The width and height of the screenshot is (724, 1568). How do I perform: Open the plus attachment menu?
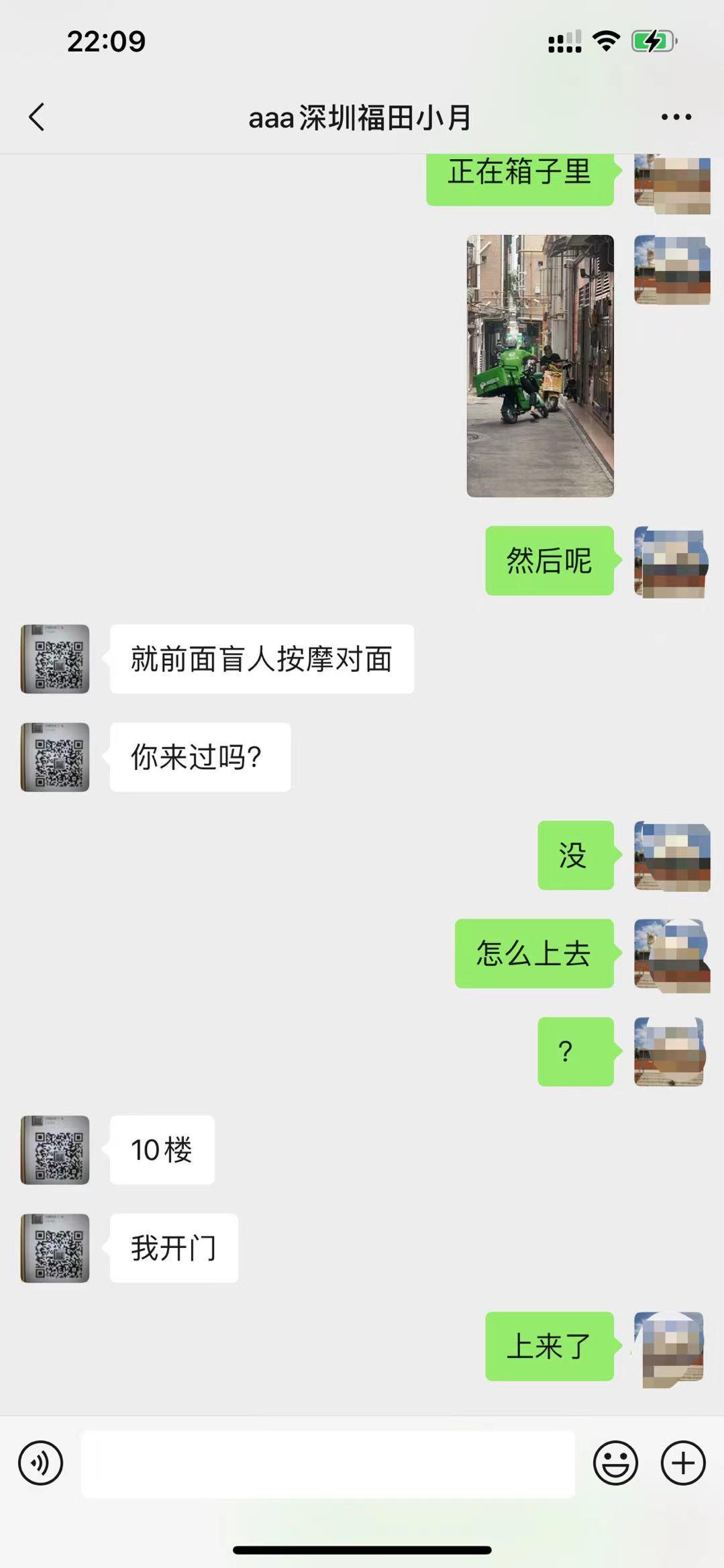coord(683,1463)
